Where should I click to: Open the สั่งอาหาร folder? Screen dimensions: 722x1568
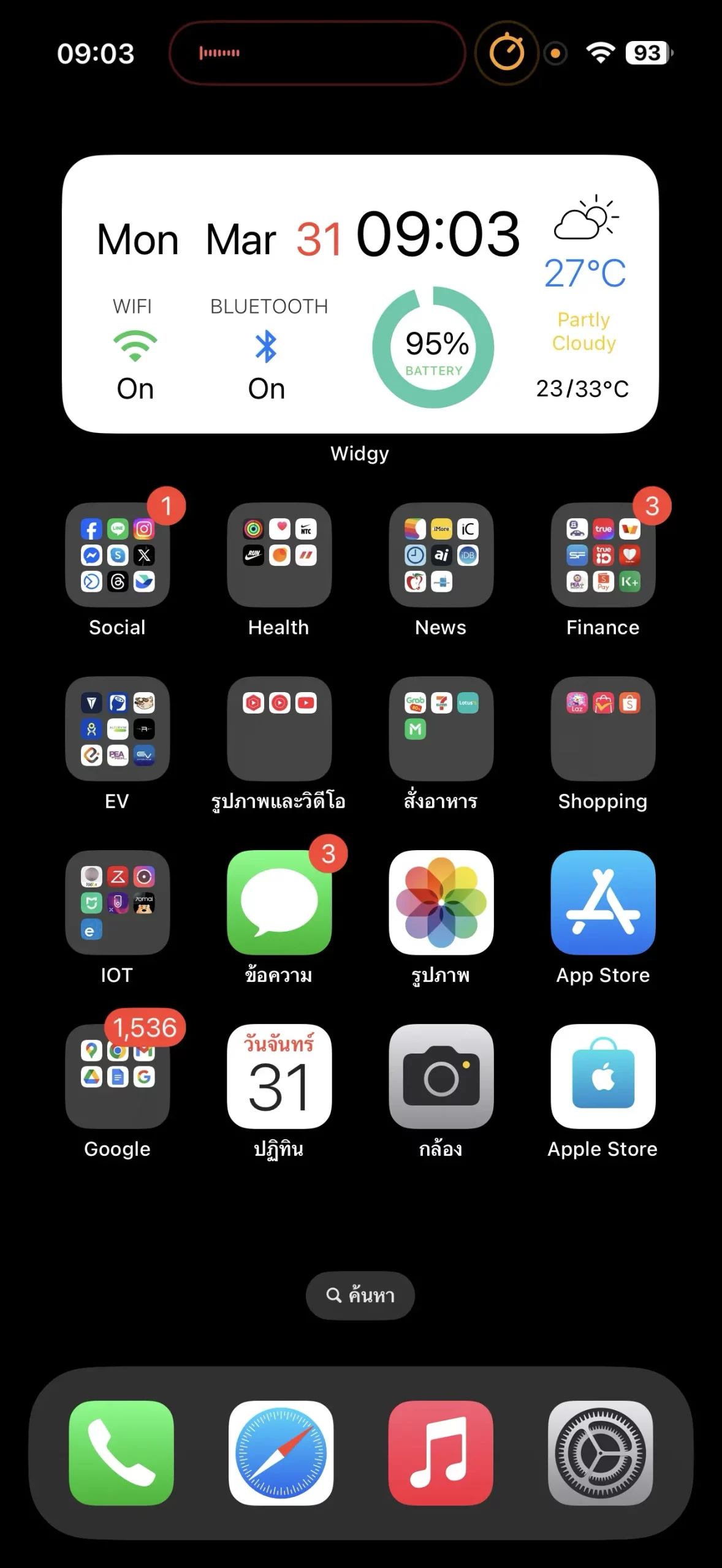pyautogui.click(x=441, y=729)
